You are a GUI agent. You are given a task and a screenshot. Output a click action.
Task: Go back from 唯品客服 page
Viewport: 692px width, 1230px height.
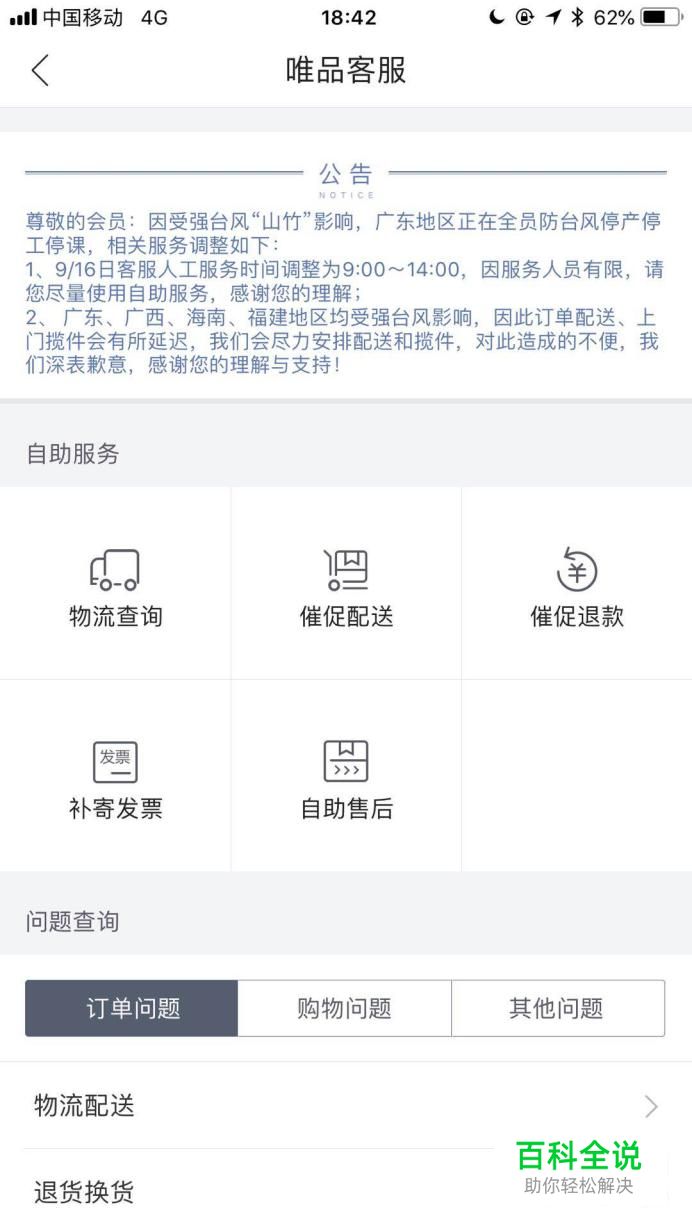pos(40,71)
